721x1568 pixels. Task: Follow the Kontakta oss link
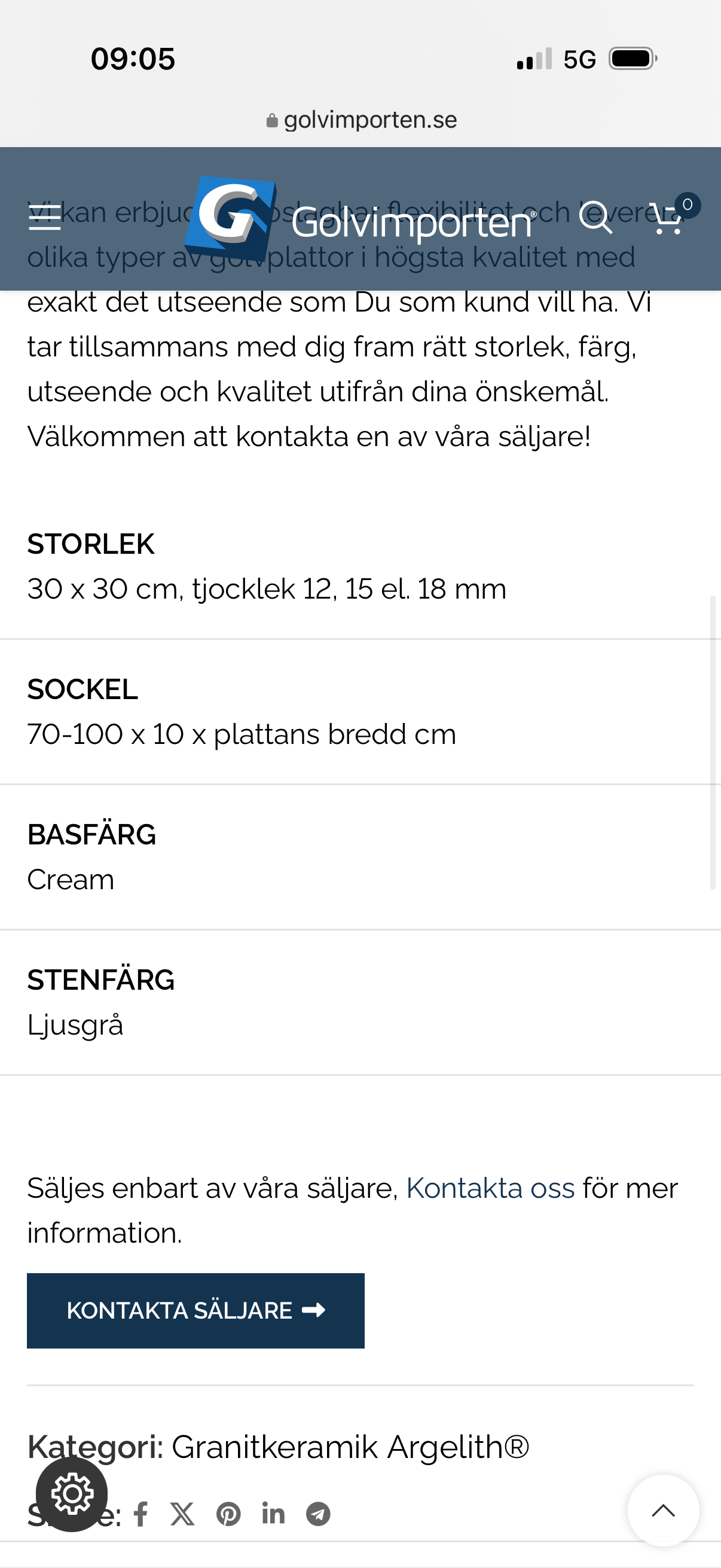coord(490,1188)
